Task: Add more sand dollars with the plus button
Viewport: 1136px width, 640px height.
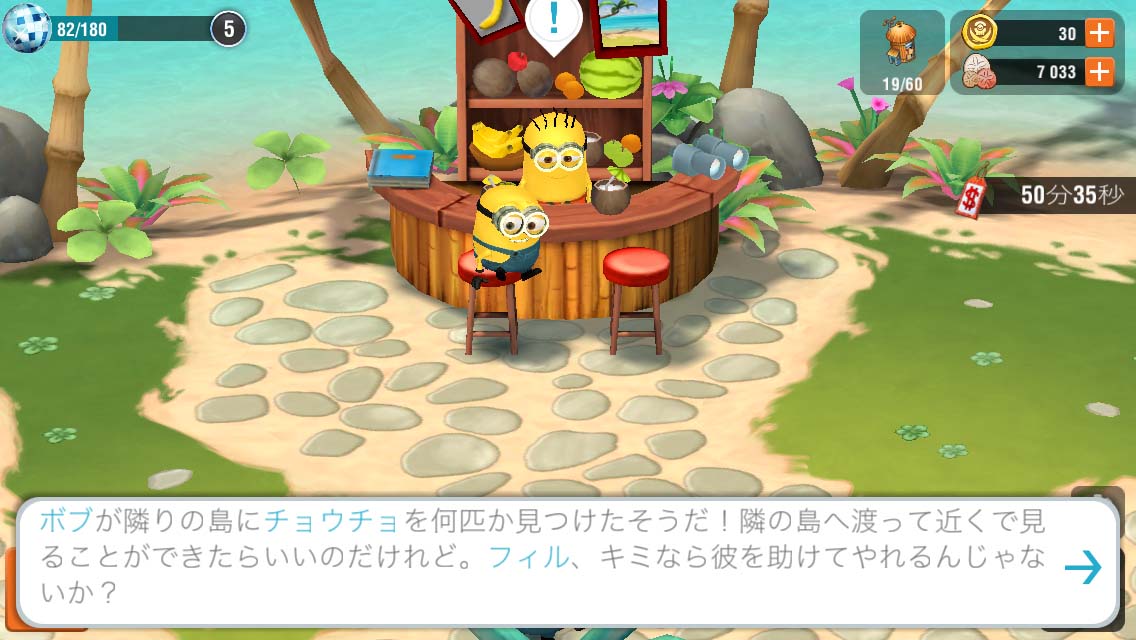Action: click(1098, 72)
